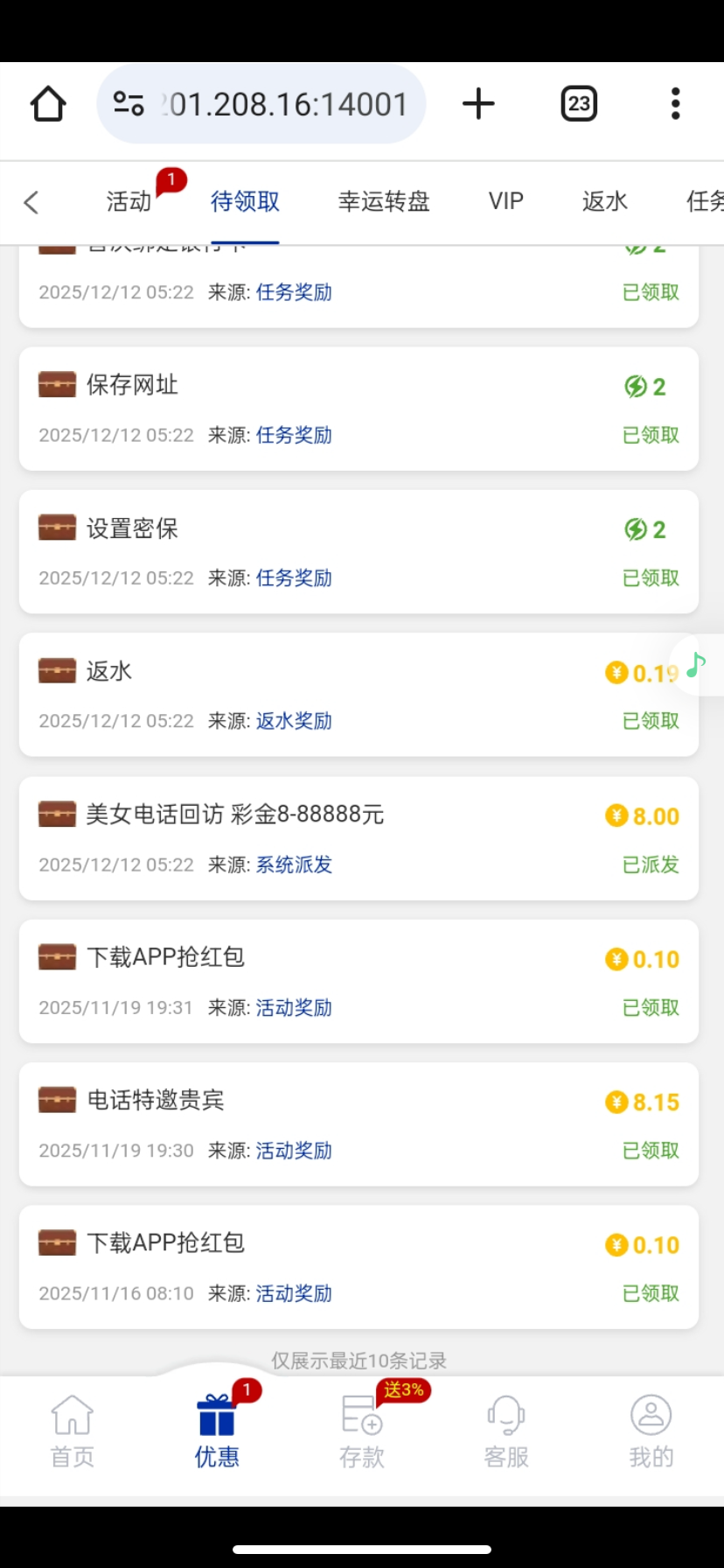The width and height of the screenshot is (724, 1568).
Task: Go back using the top arrow
Action: tap(31, 203)
